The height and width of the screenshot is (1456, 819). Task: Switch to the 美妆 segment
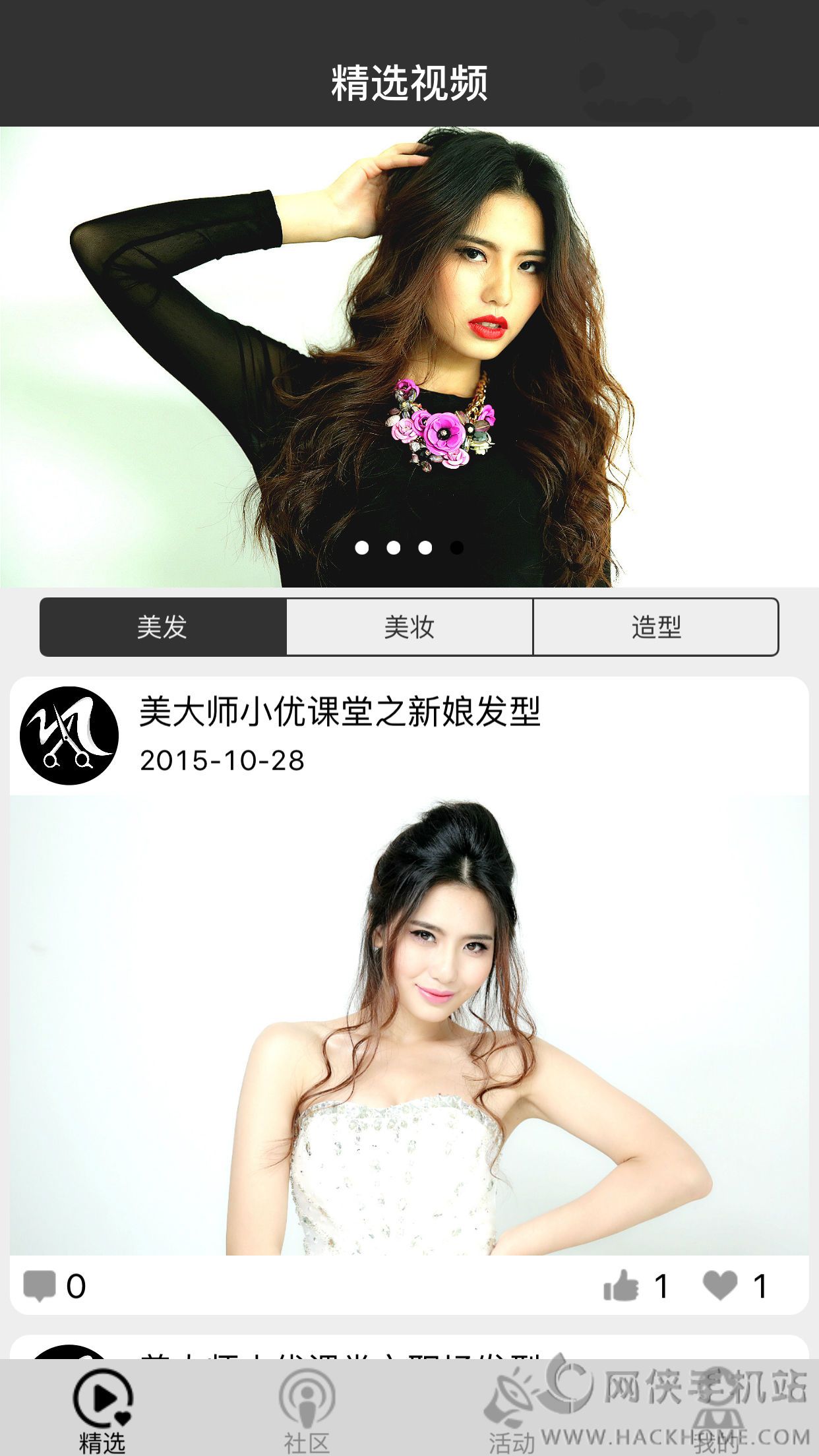pyautogui.click(x=409, y=627)
